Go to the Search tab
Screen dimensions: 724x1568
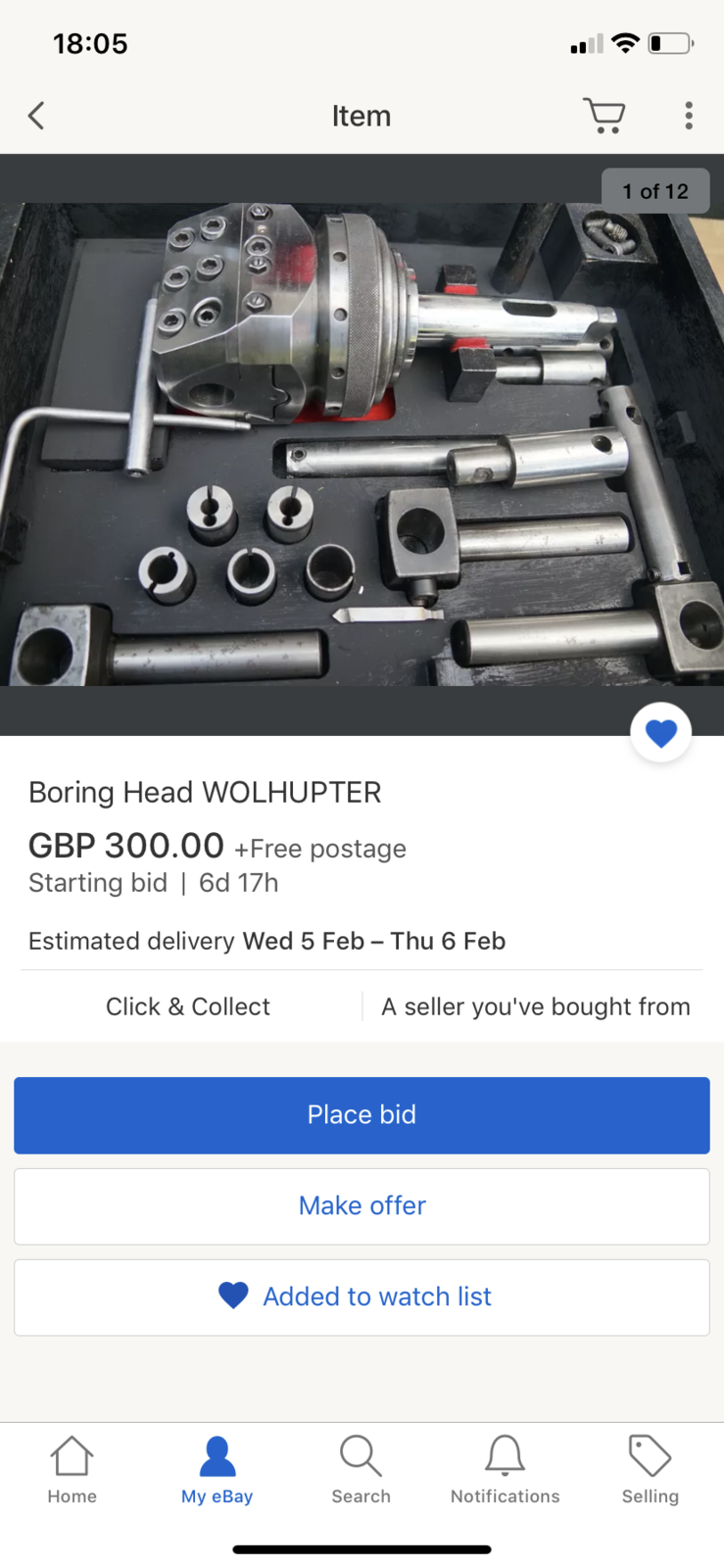pos(361,1470)
